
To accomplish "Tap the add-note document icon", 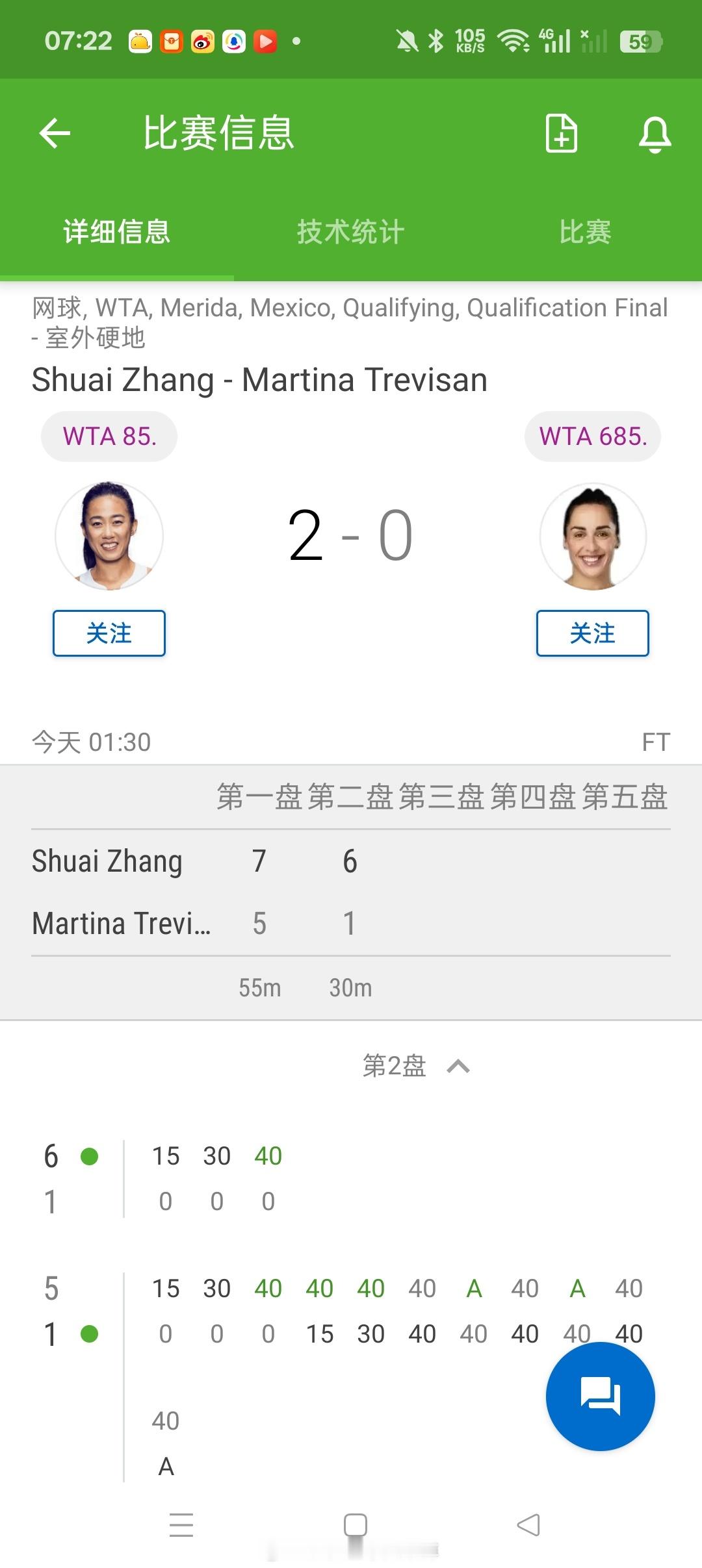I will [x=561, y=133].
